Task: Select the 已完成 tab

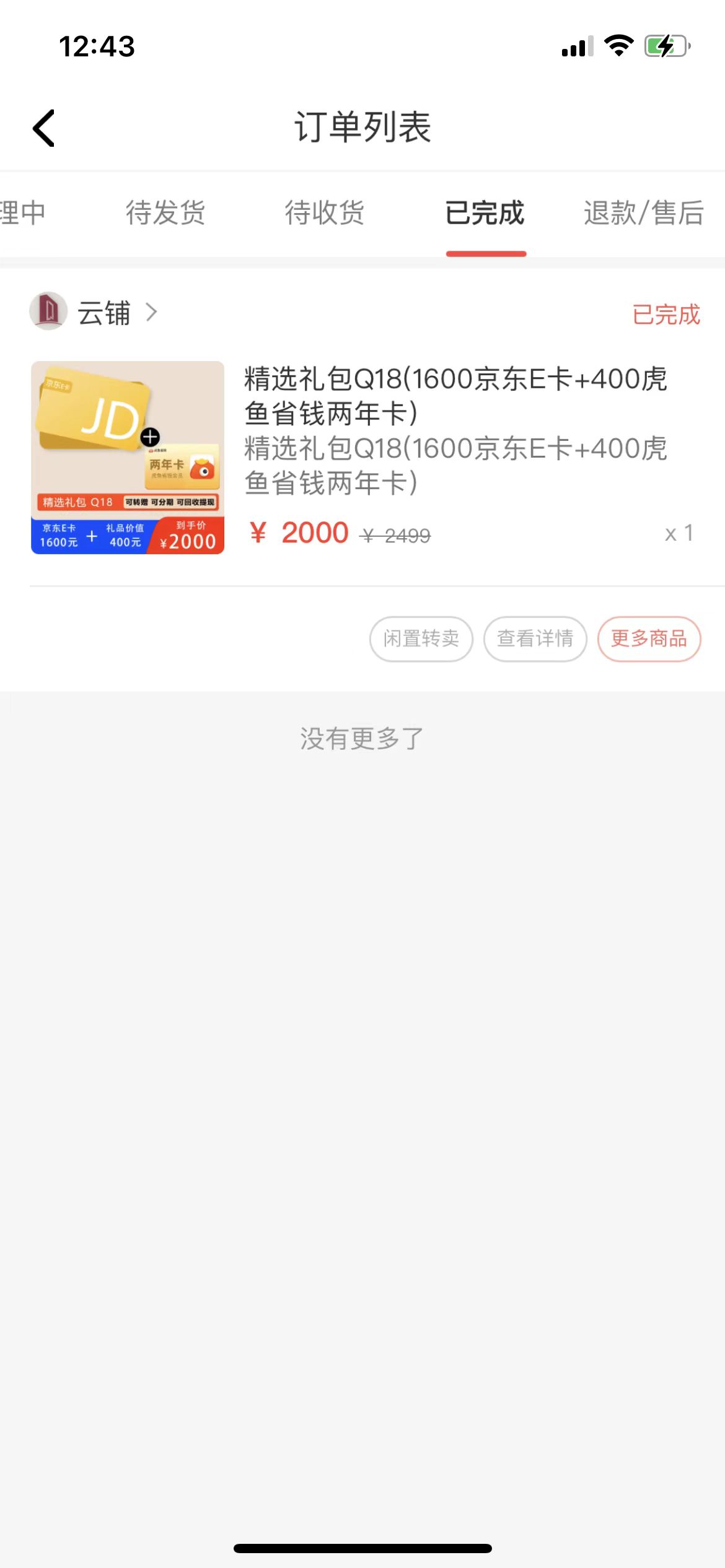Action: point(485,213)
